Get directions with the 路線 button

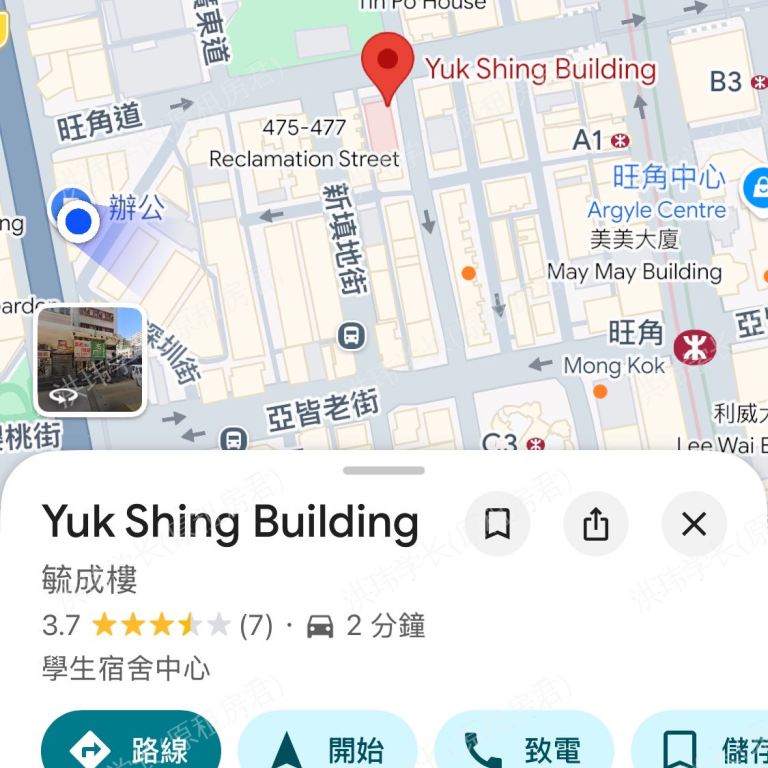(131, 746)
